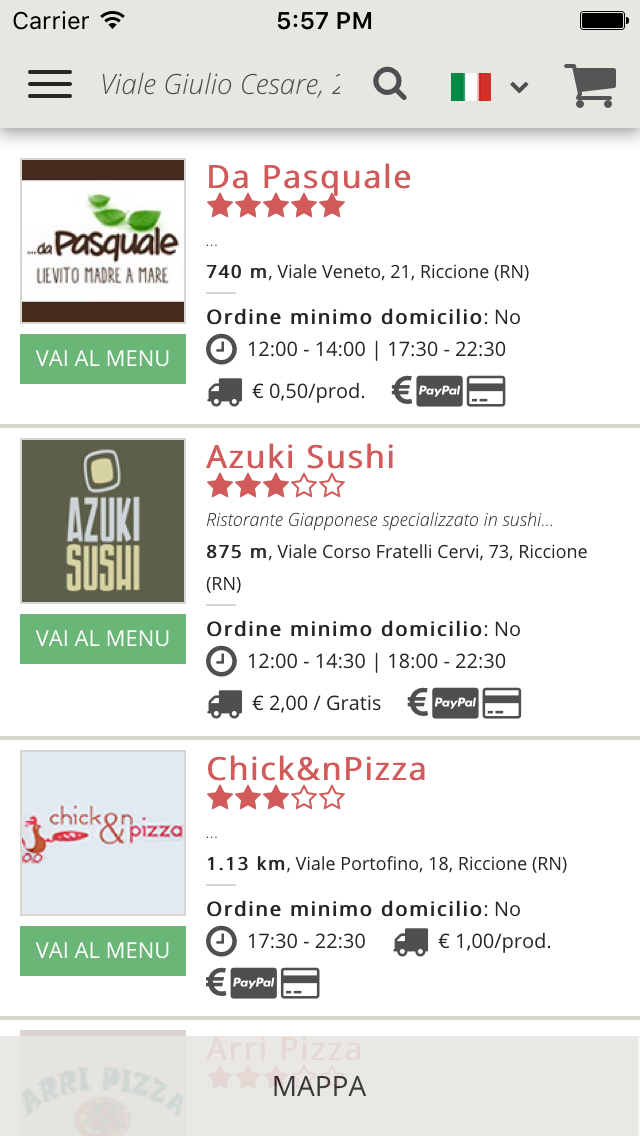Open the Chick&nPizza logo tile
640x1136 pixels.
(x=103, y=833)
